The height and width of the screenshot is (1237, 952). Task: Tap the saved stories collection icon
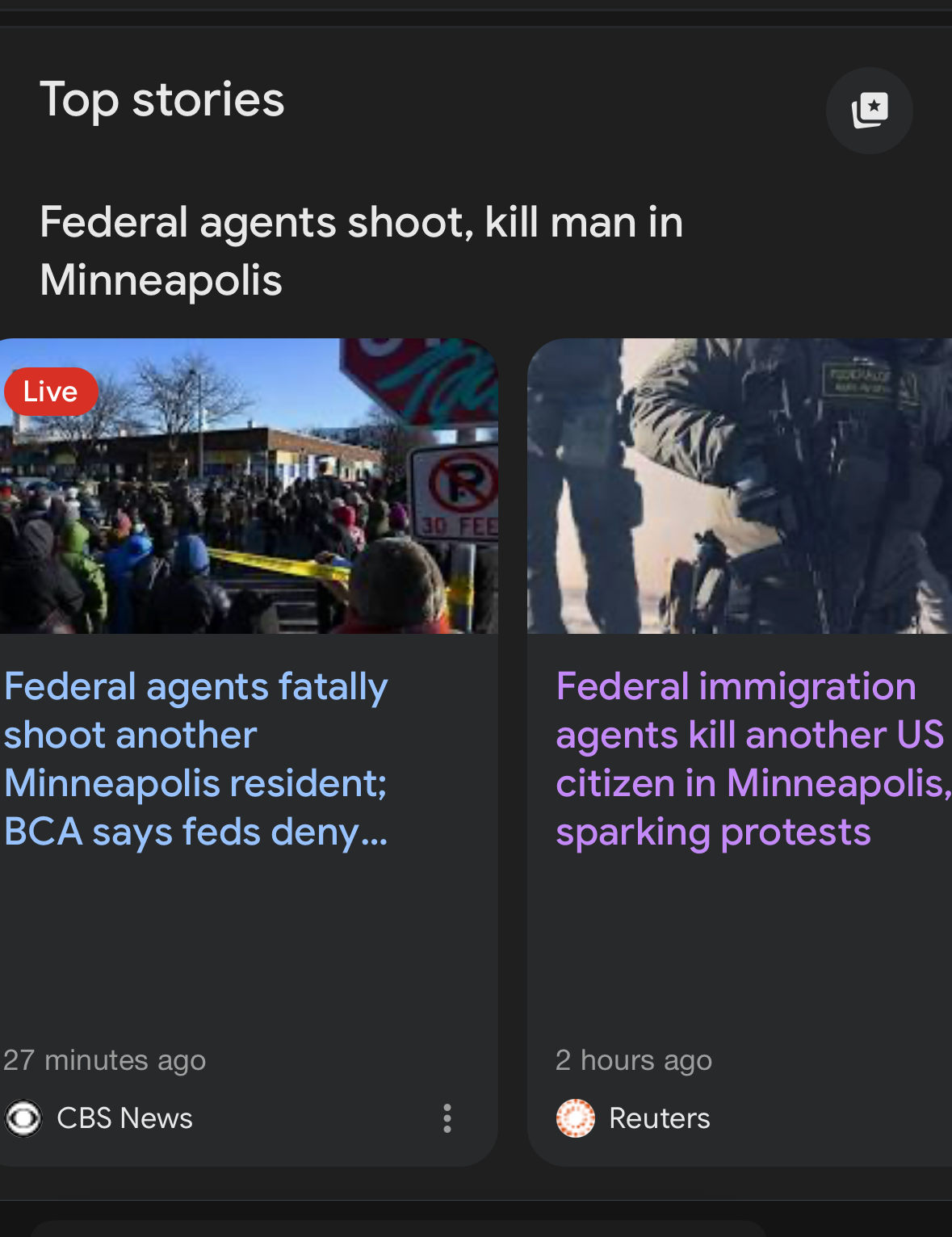pos(870,111)
